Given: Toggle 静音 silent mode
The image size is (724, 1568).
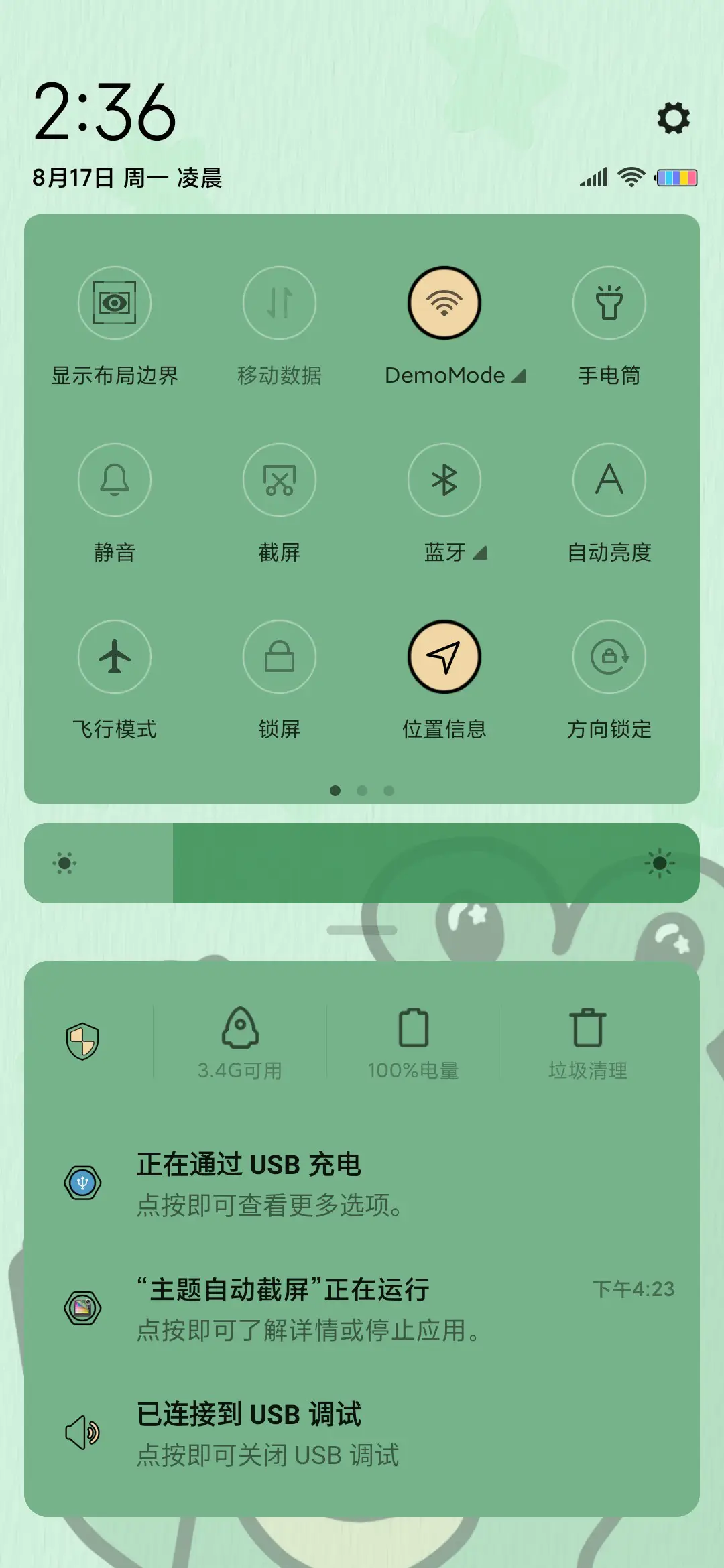Looking at the screenshot, I should tap(114, 481).
